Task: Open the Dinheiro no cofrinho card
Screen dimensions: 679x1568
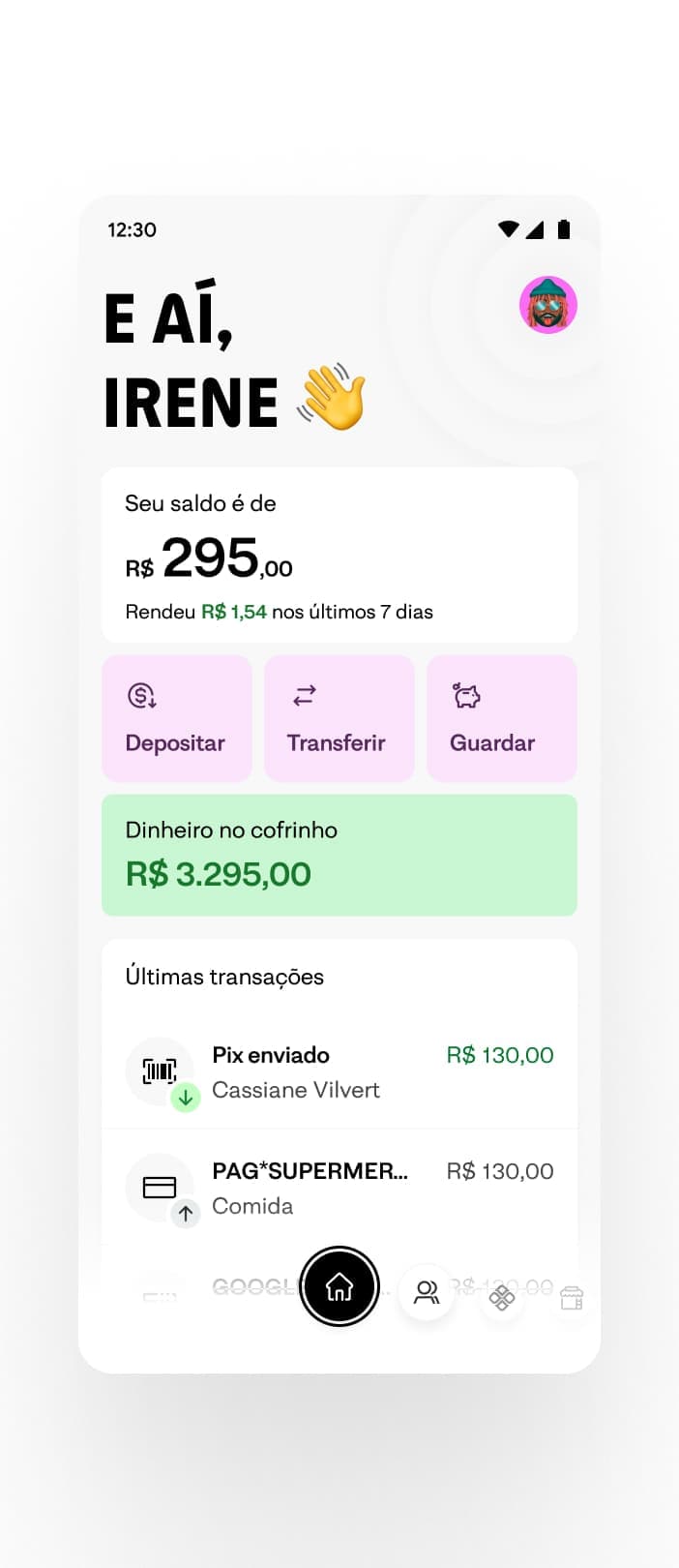Action: (x=339, y=855)
